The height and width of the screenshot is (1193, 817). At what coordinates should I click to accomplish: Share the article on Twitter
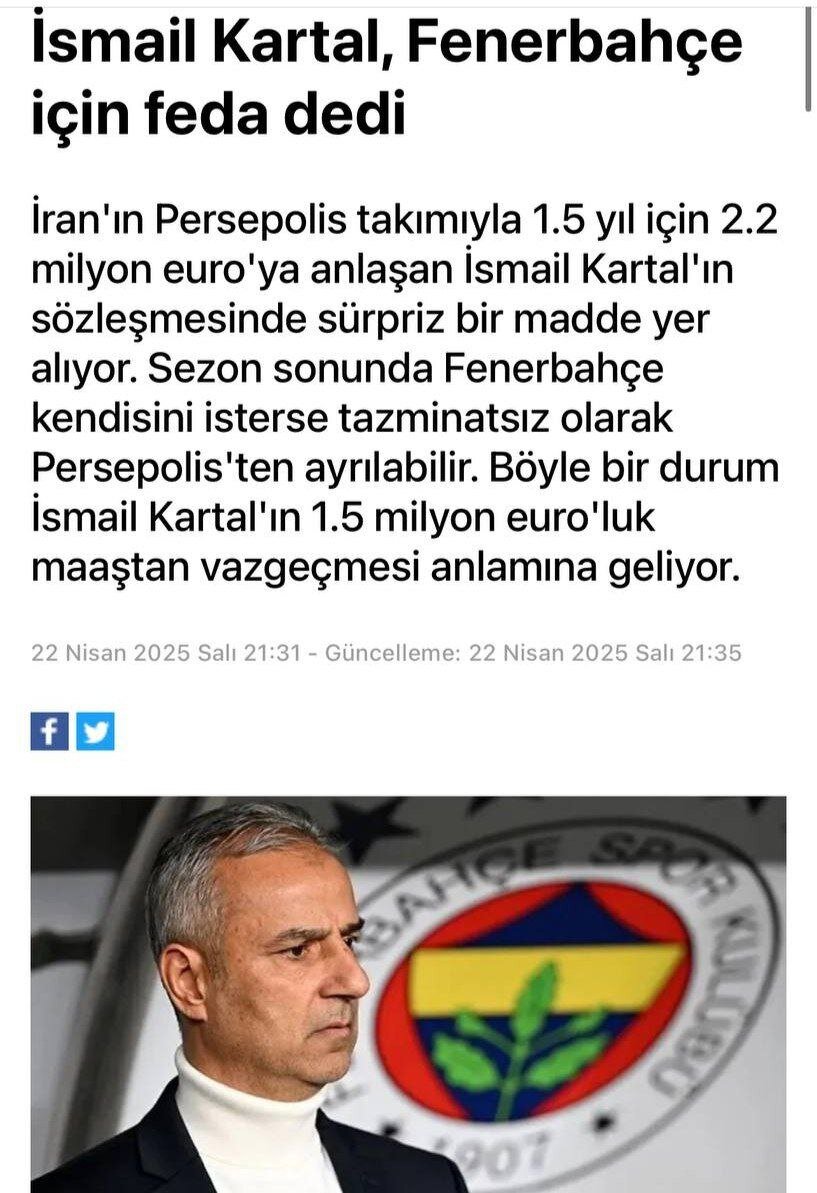point(95,731)
